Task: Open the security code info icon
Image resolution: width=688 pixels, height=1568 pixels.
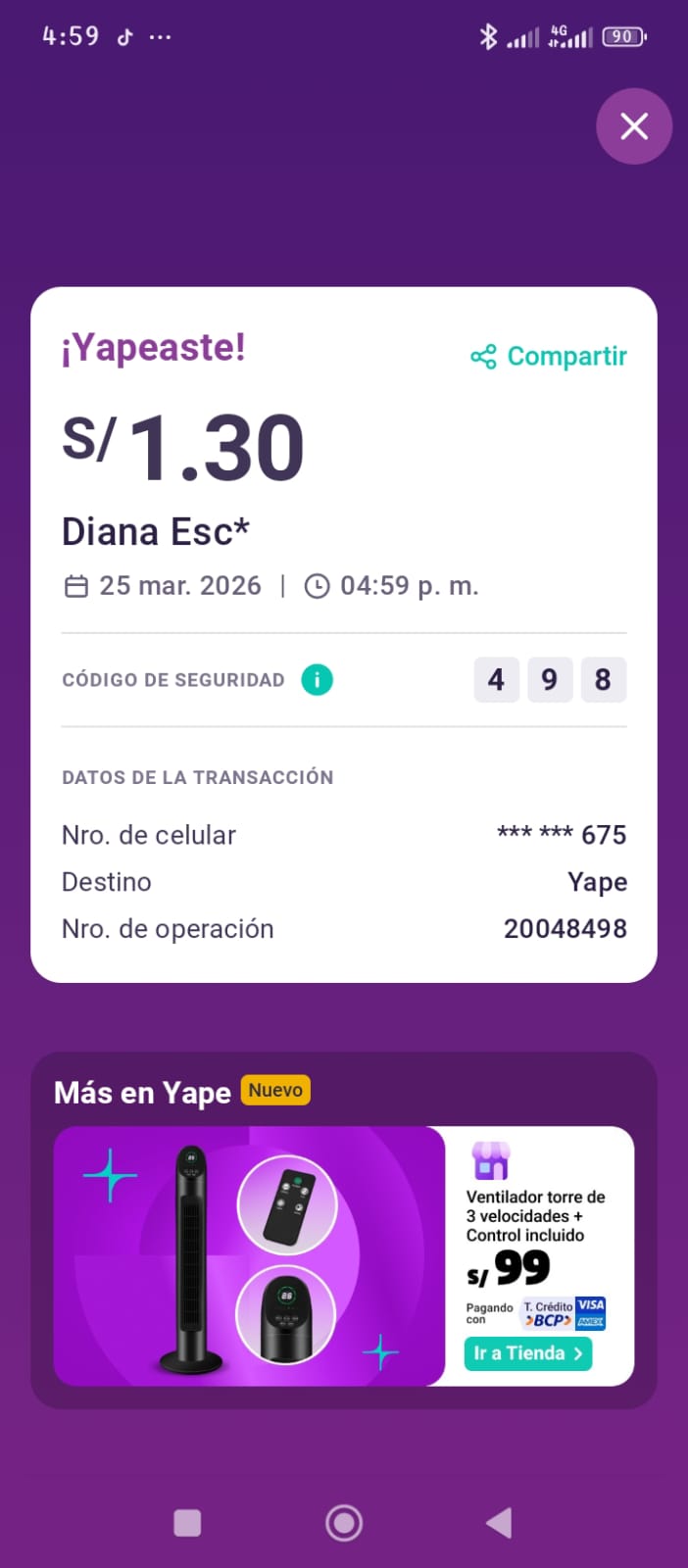Action: click(317, 679)
